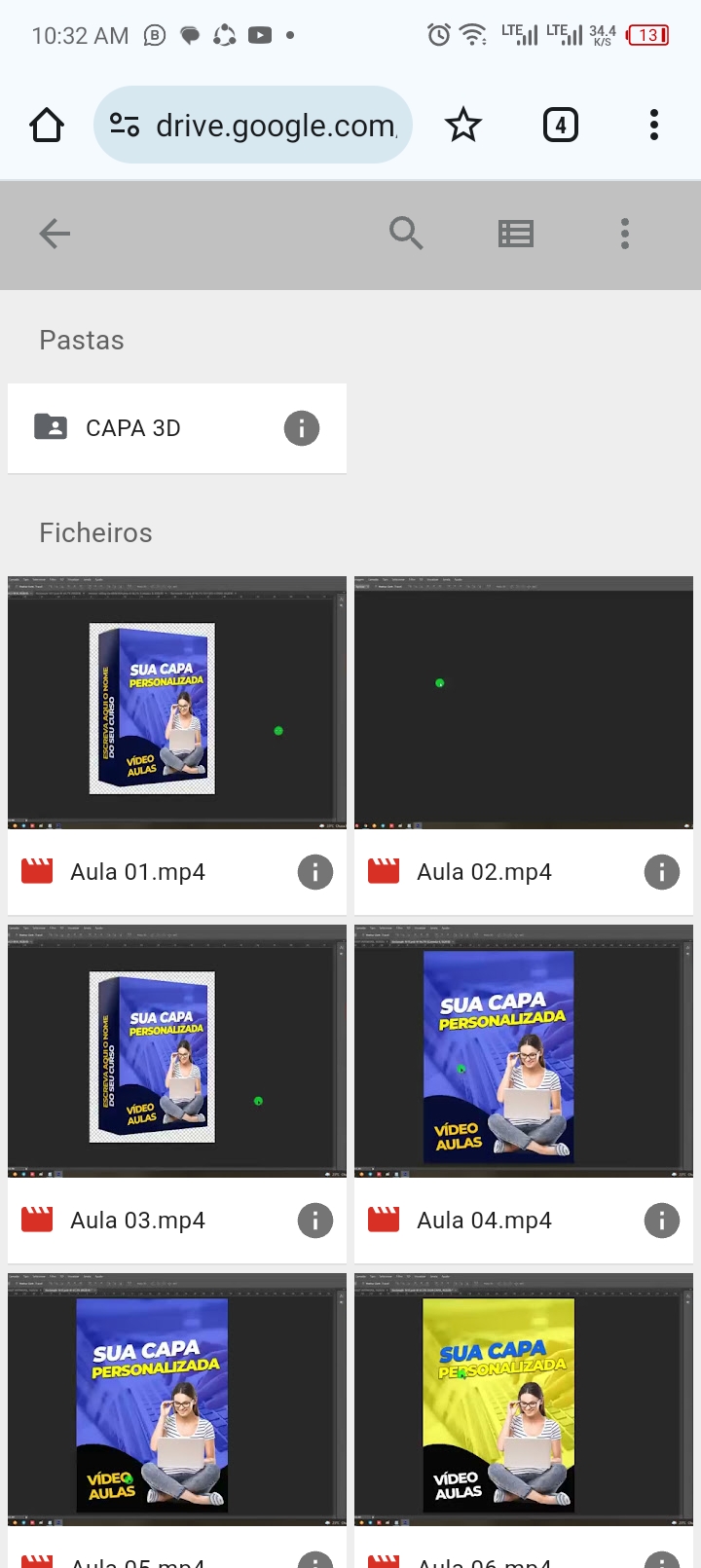
Task: View info for CAPA 3D folder
Action: tap(302, 428)
